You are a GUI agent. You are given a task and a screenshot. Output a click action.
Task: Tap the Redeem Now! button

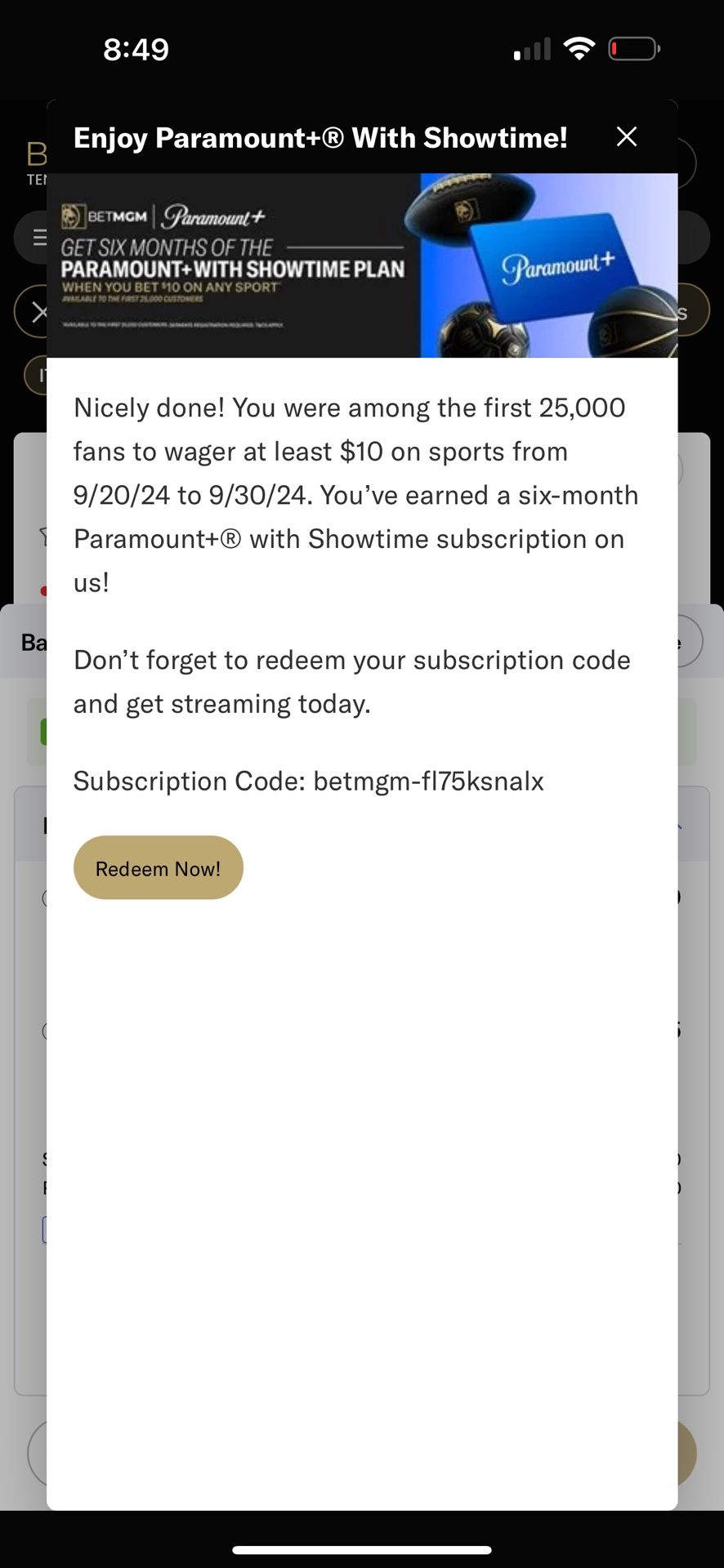[x=159, y=868]
